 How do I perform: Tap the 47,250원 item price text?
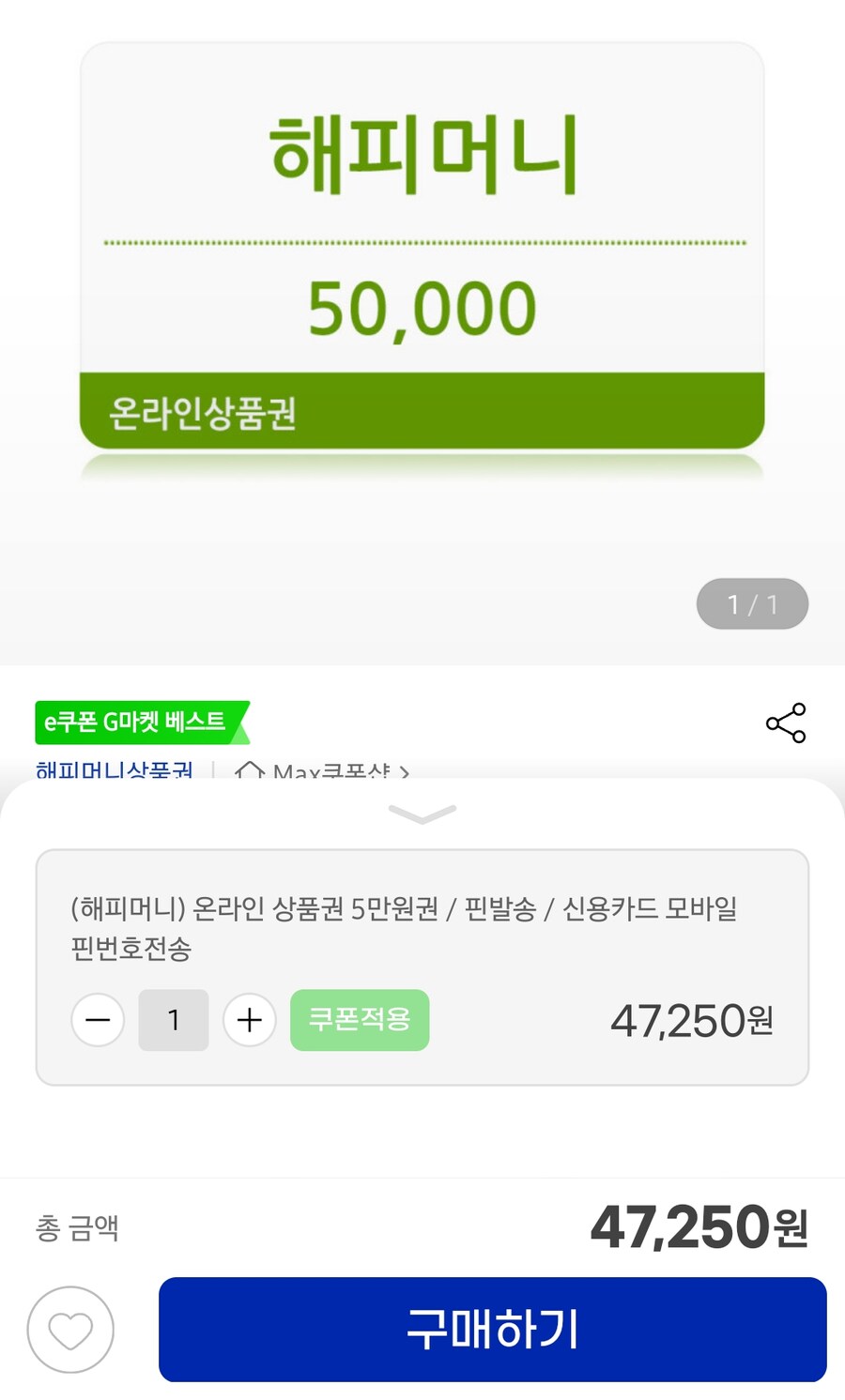pyautogui.click(x=692, y=1022)
